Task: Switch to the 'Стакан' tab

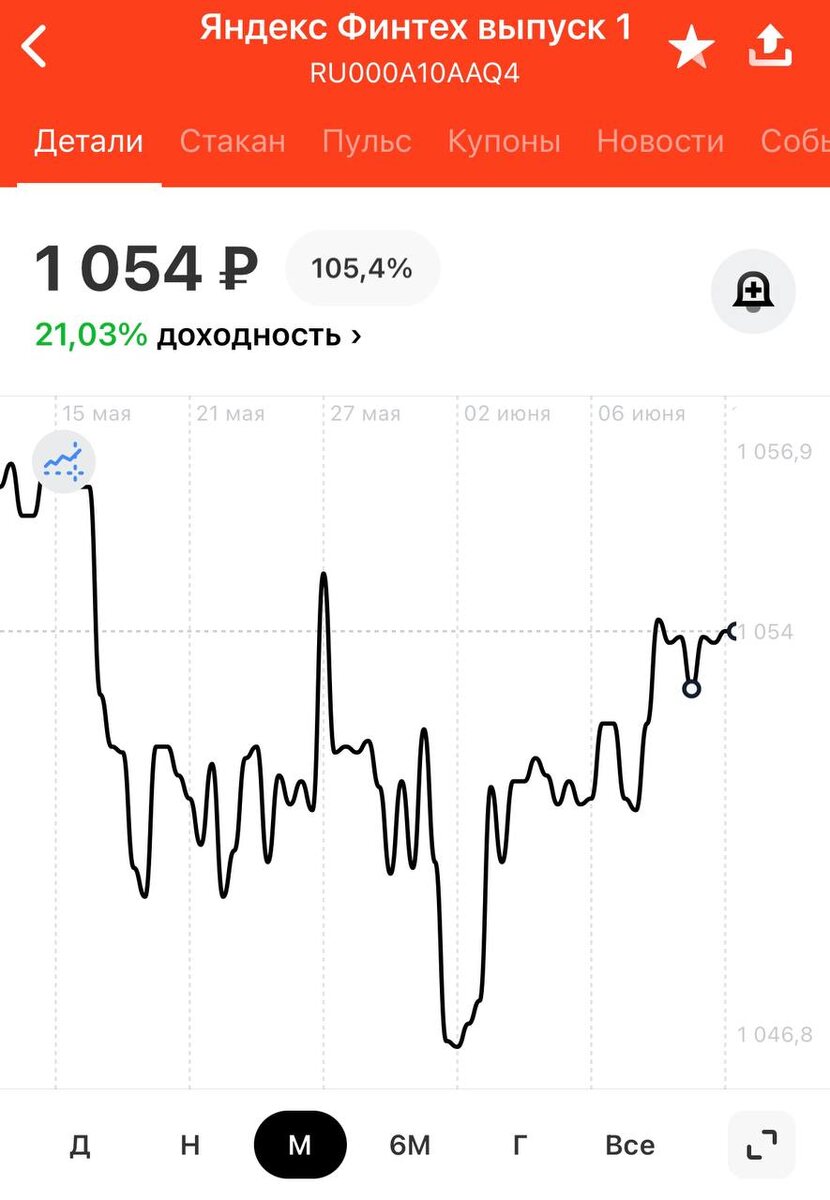Action: pos(232,142)
